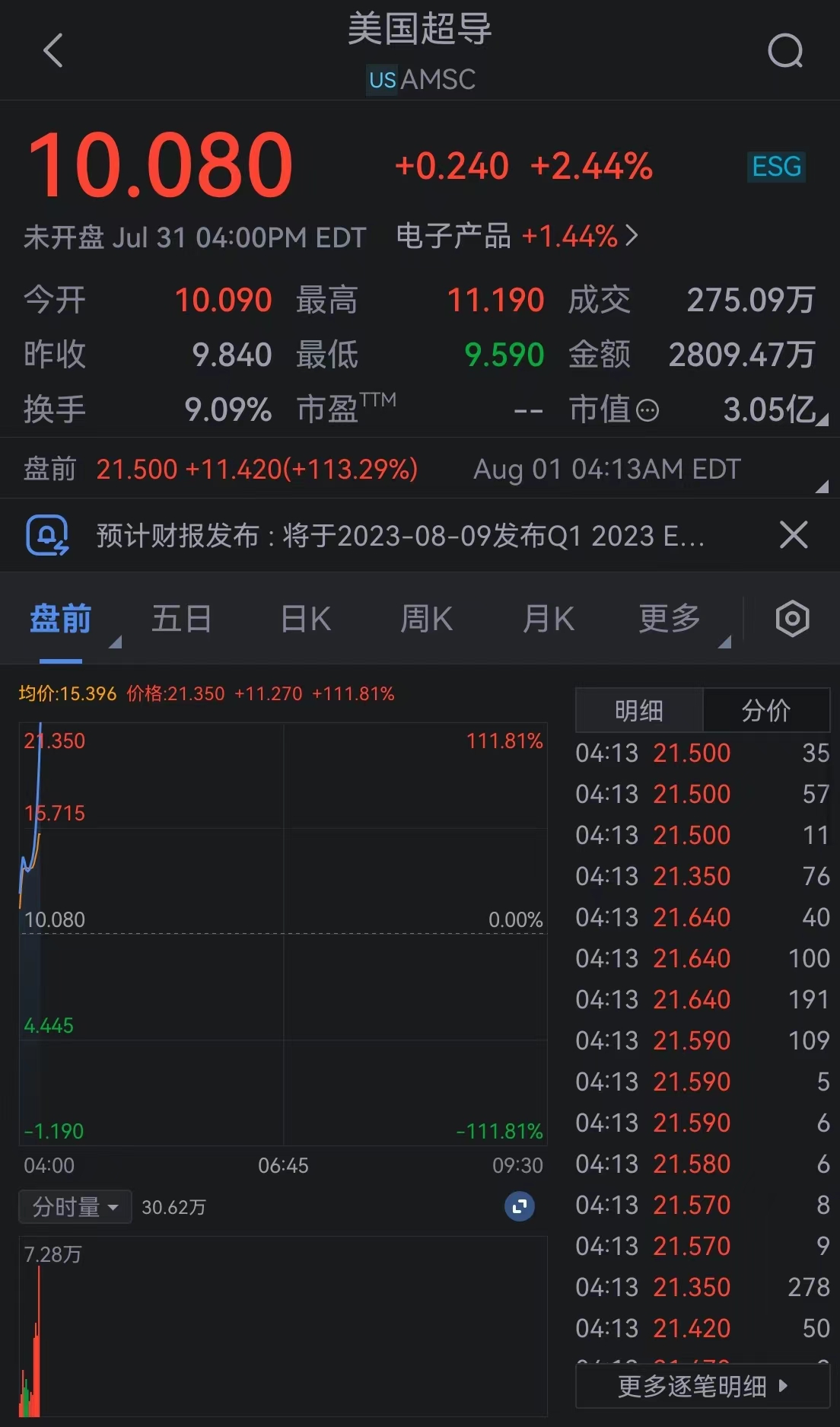Viewport: 840px width, 1427px height.
Task: Expand the chart to full screen
Action: click(x=520, y=1206)
